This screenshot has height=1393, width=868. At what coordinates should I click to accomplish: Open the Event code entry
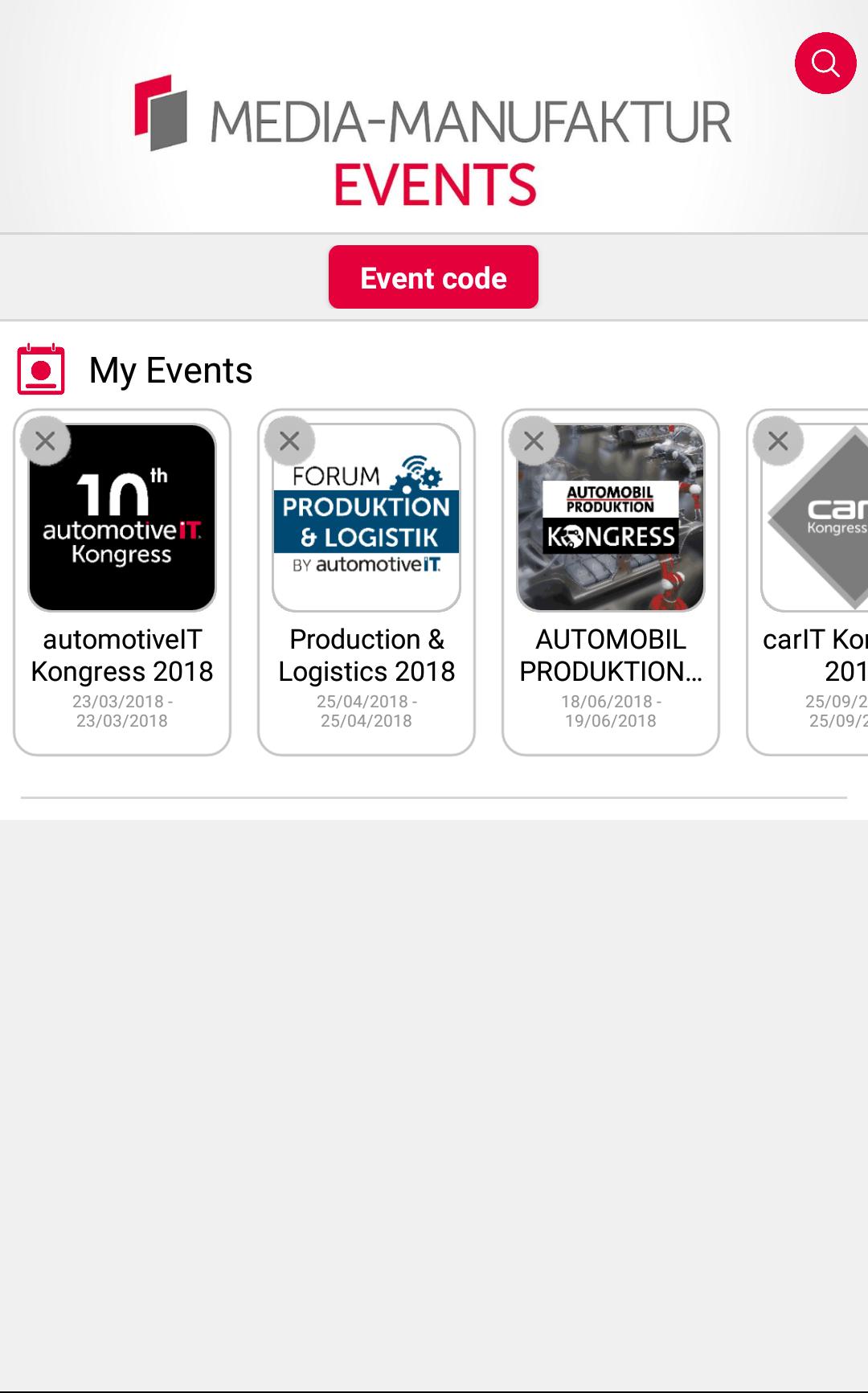(x=433, y=277)
